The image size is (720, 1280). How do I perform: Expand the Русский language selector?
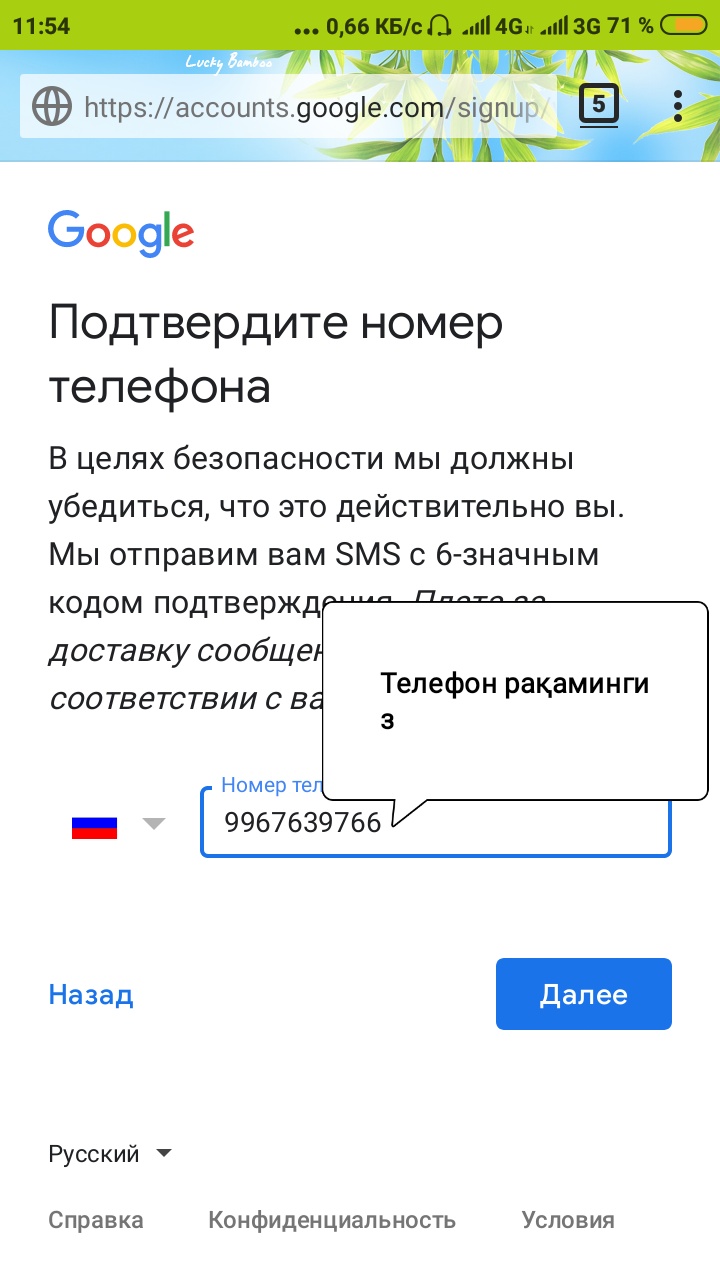pos(110,1154)
